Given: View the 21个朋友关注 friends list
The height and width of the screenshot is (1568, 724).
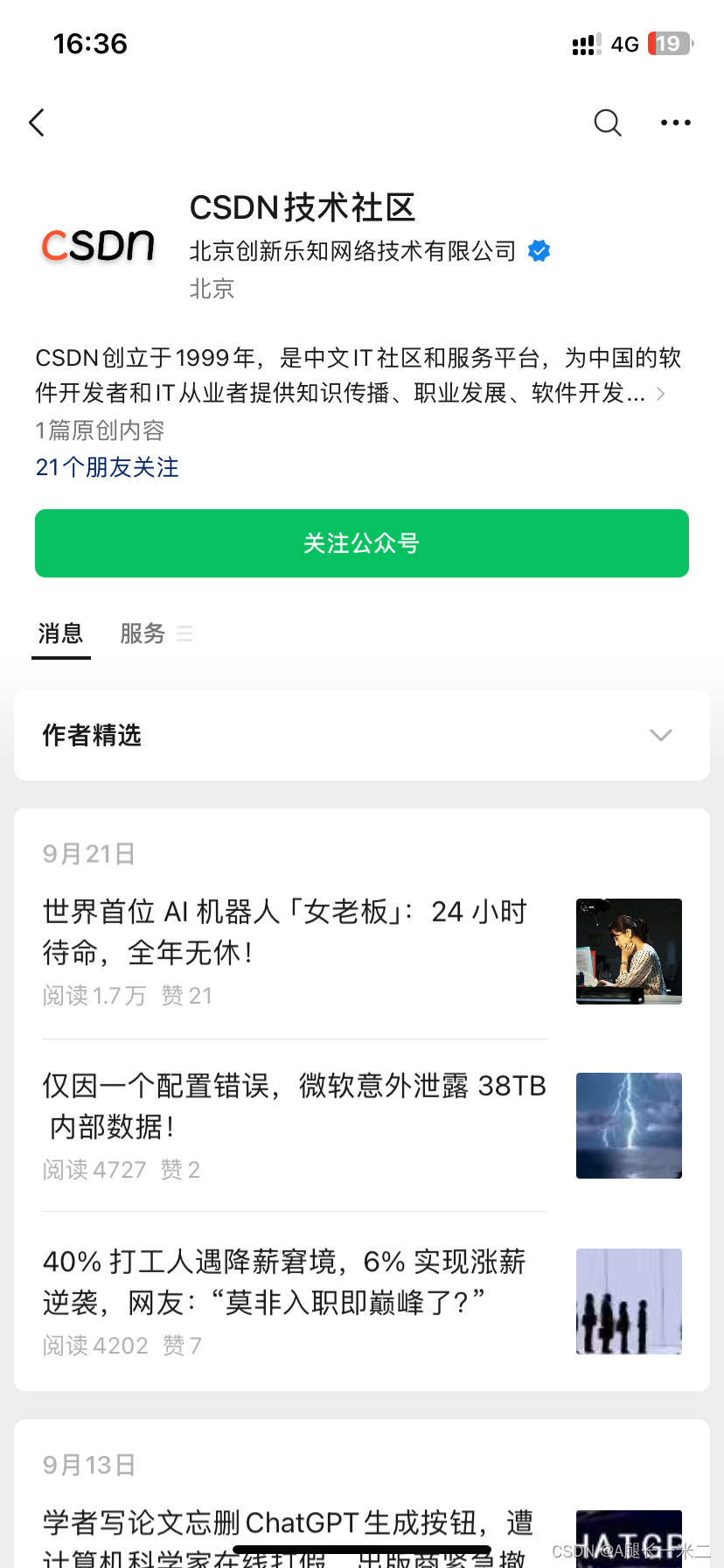Looking at the screenshot, I should coord(108,467).
